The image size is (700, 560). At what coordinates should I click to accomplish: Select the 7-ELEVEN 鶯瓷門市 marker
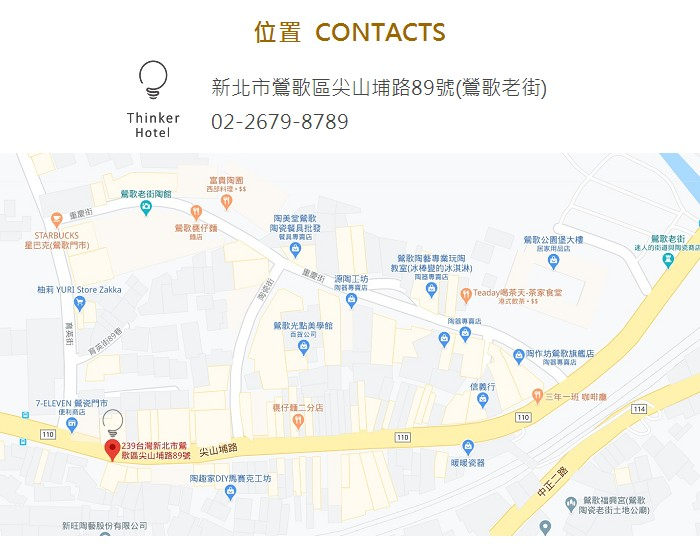pyautogui.click(x=71, y=425)
